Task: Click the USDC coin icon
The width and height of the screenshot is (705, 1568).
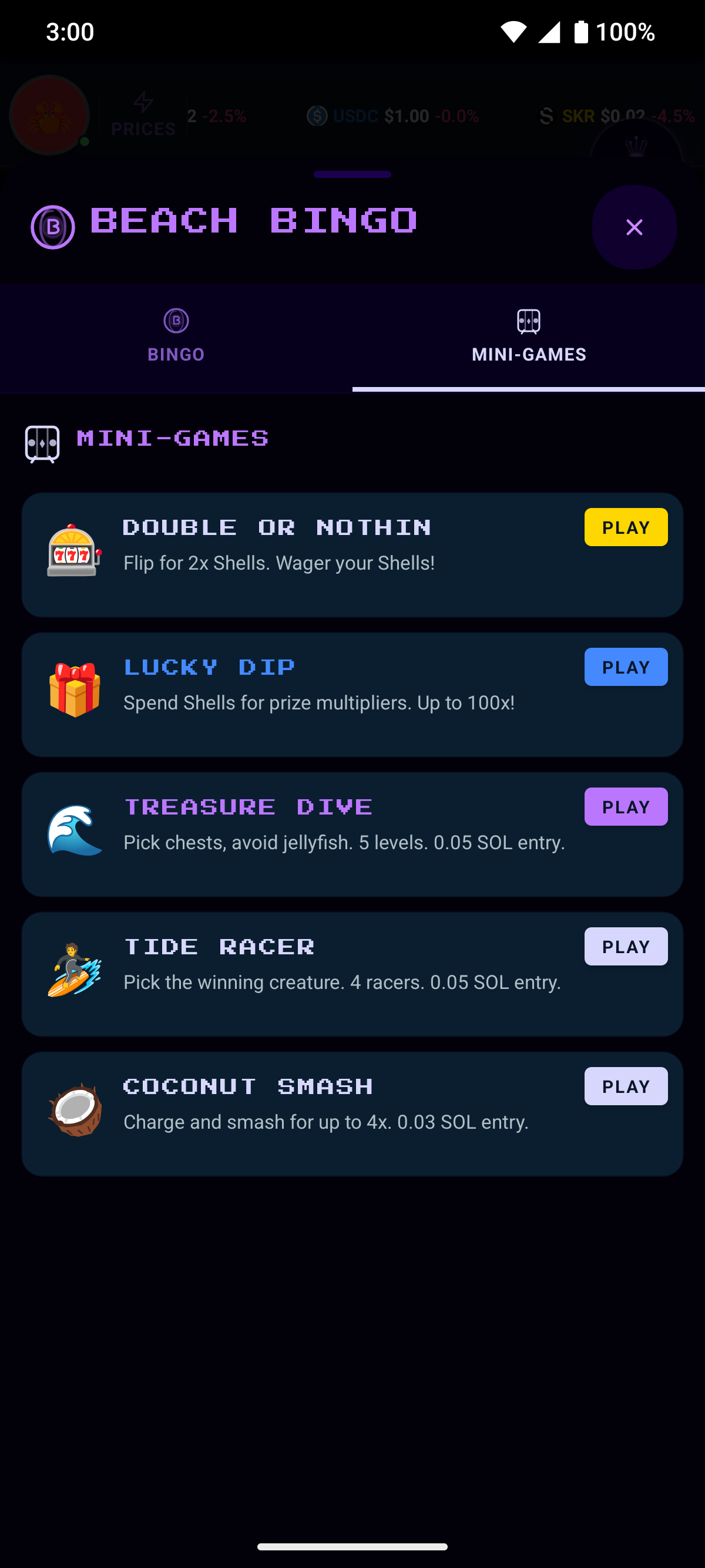Action: click(x=317, y=116)
